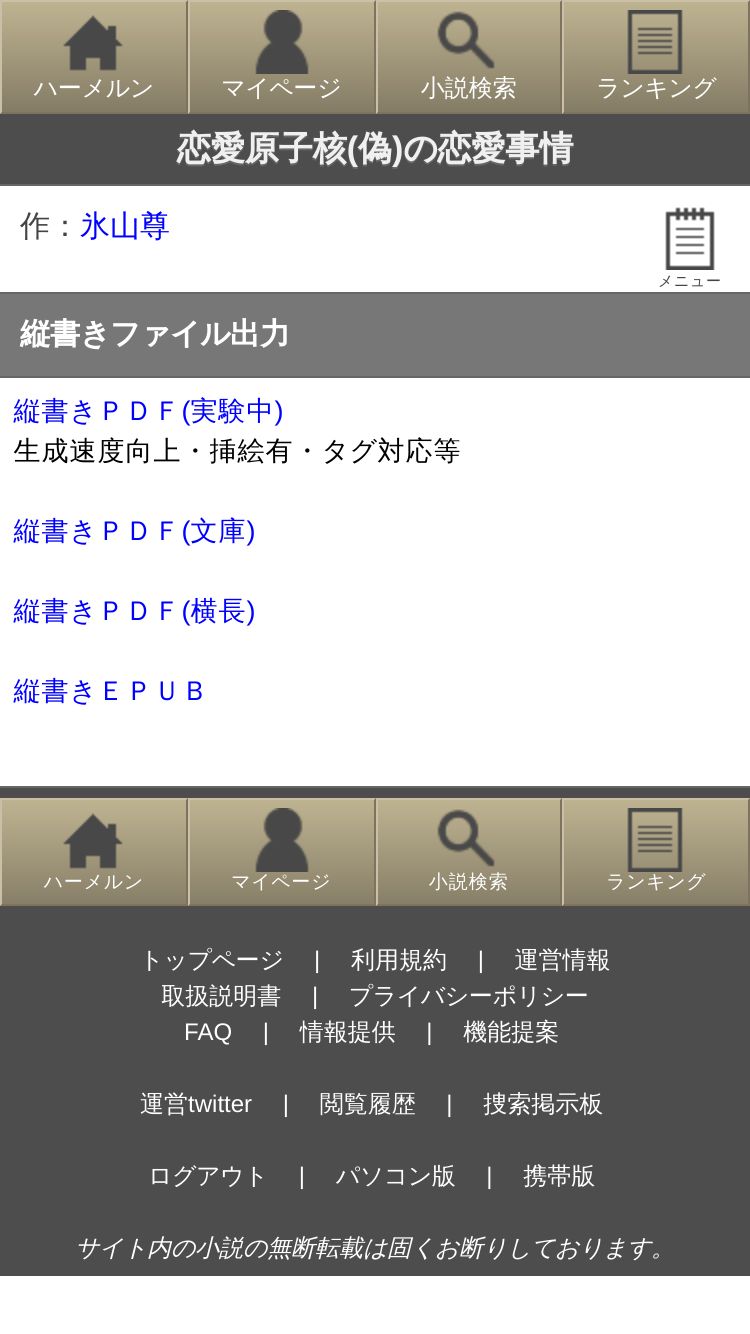Open ランキング in top bar
This screenshot has height=1334, width=750.
click(656, 57)
